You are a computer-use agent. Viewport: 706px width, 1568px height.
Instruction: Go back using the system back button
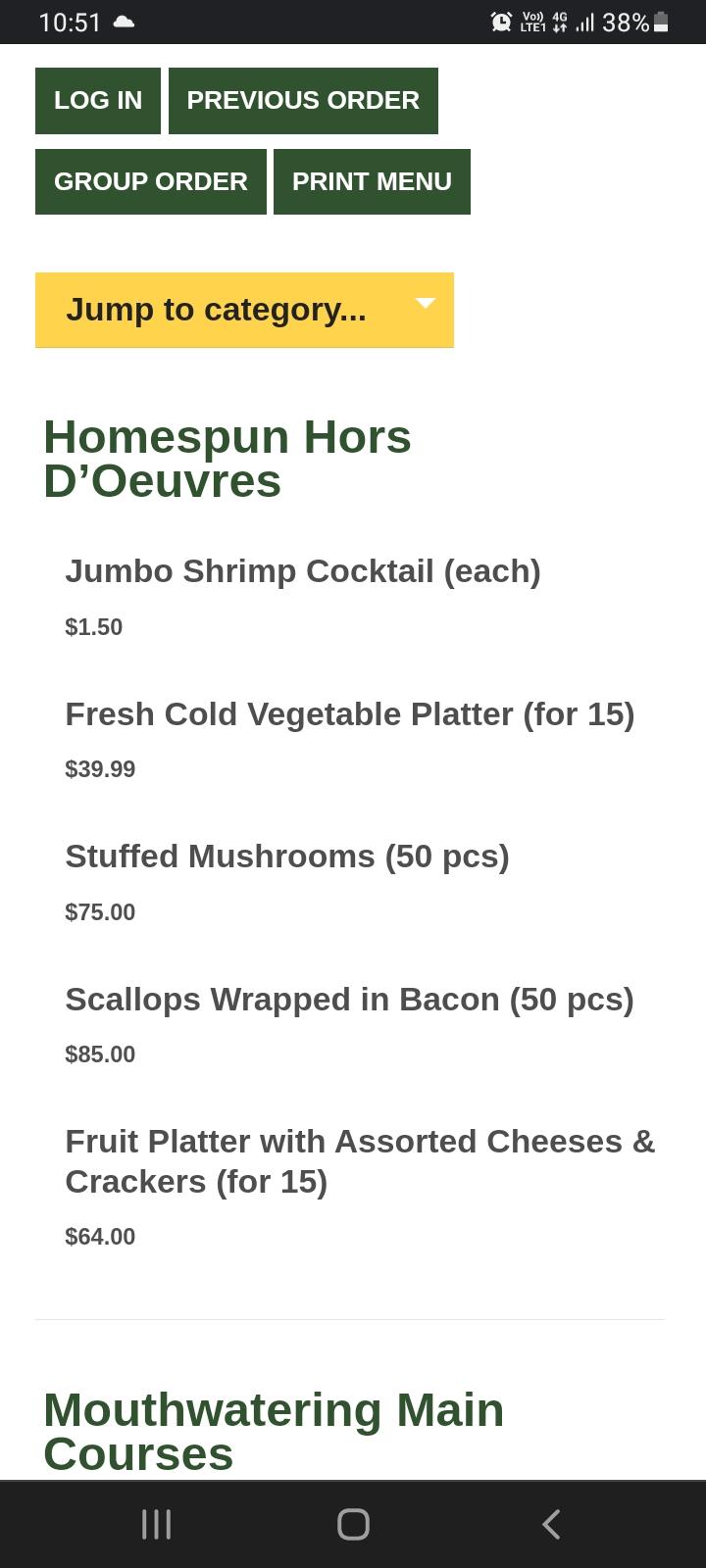[x=551, y=1524]
